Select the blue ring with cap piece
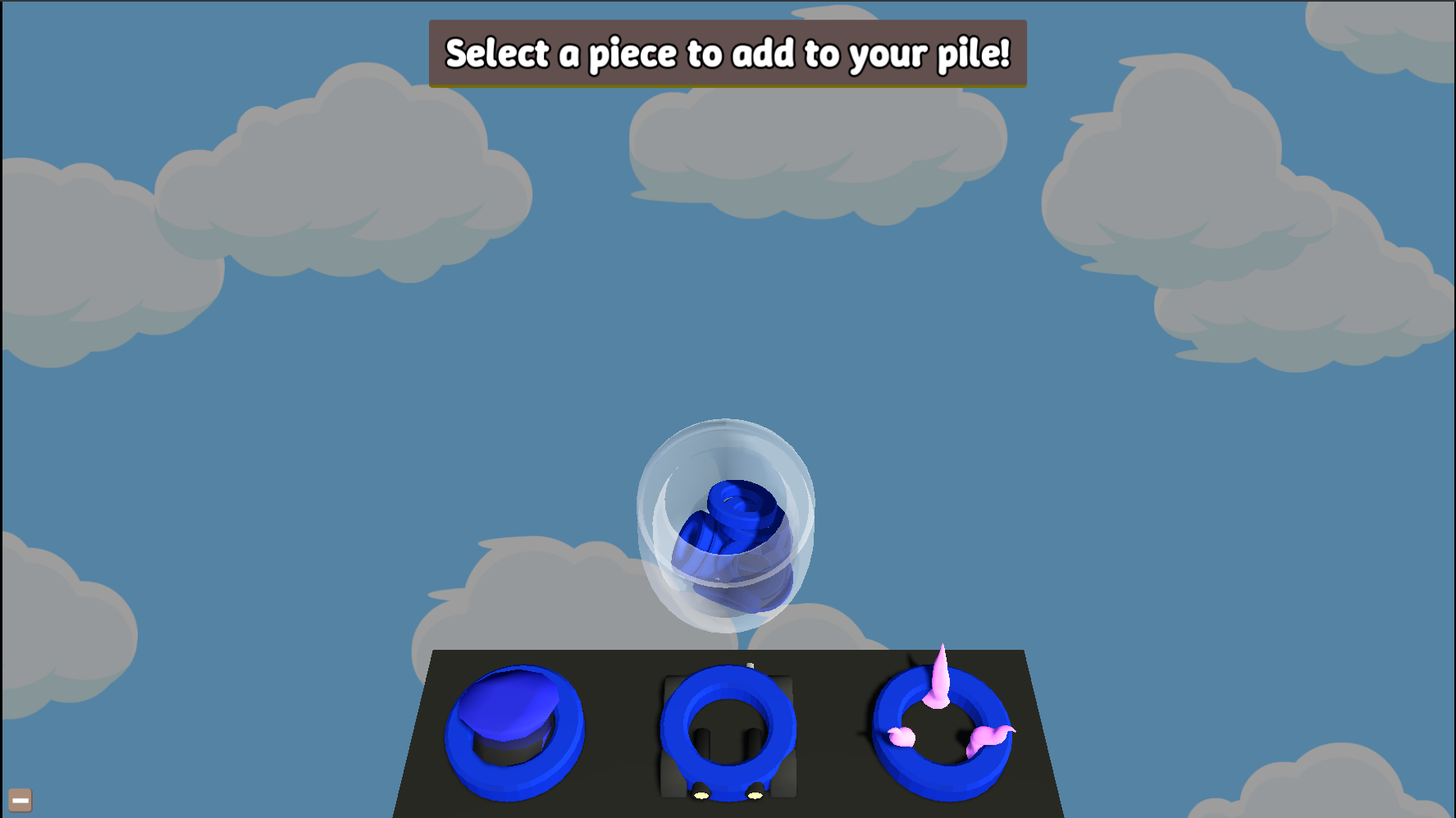 point(514,733)
